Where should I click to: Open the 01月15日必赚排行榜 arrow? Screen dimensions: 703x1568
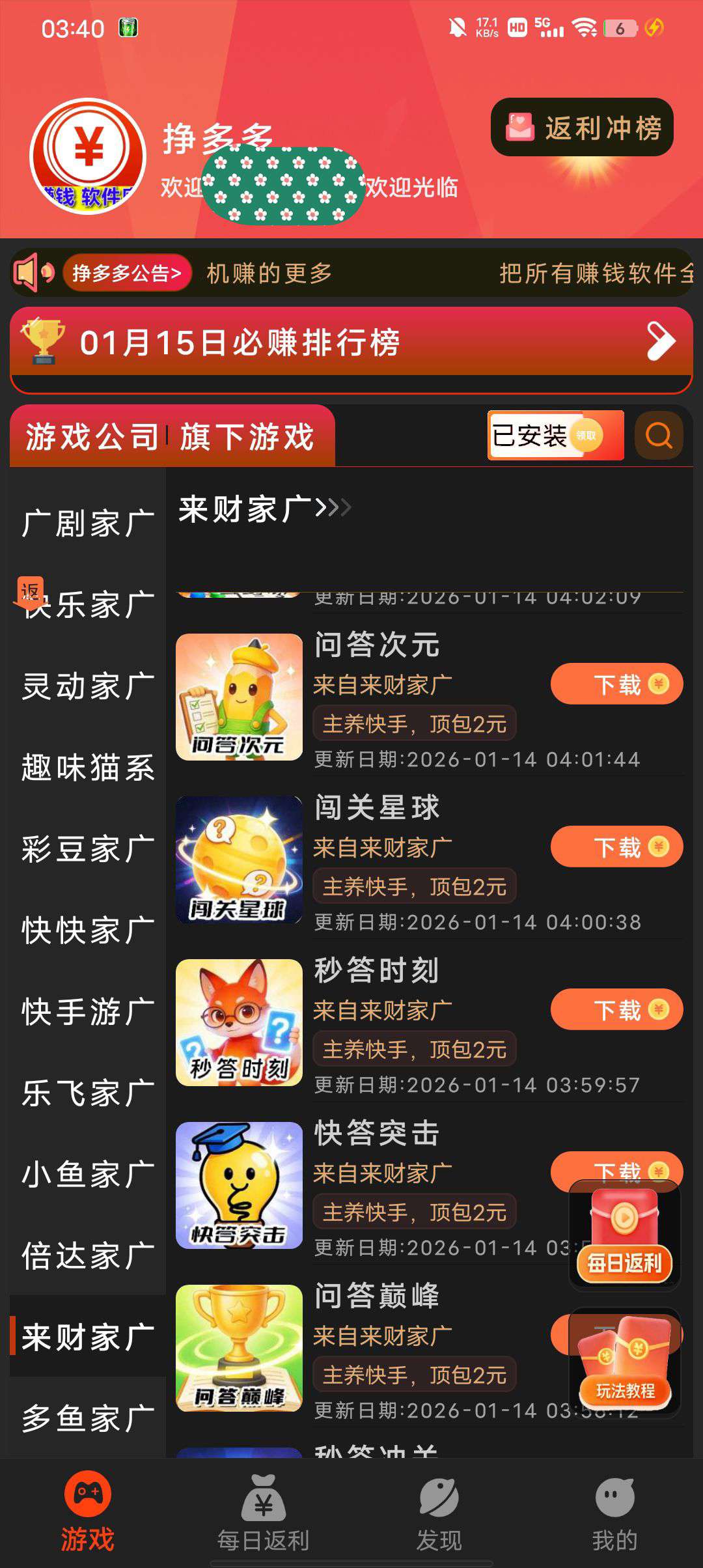[659, 341]
